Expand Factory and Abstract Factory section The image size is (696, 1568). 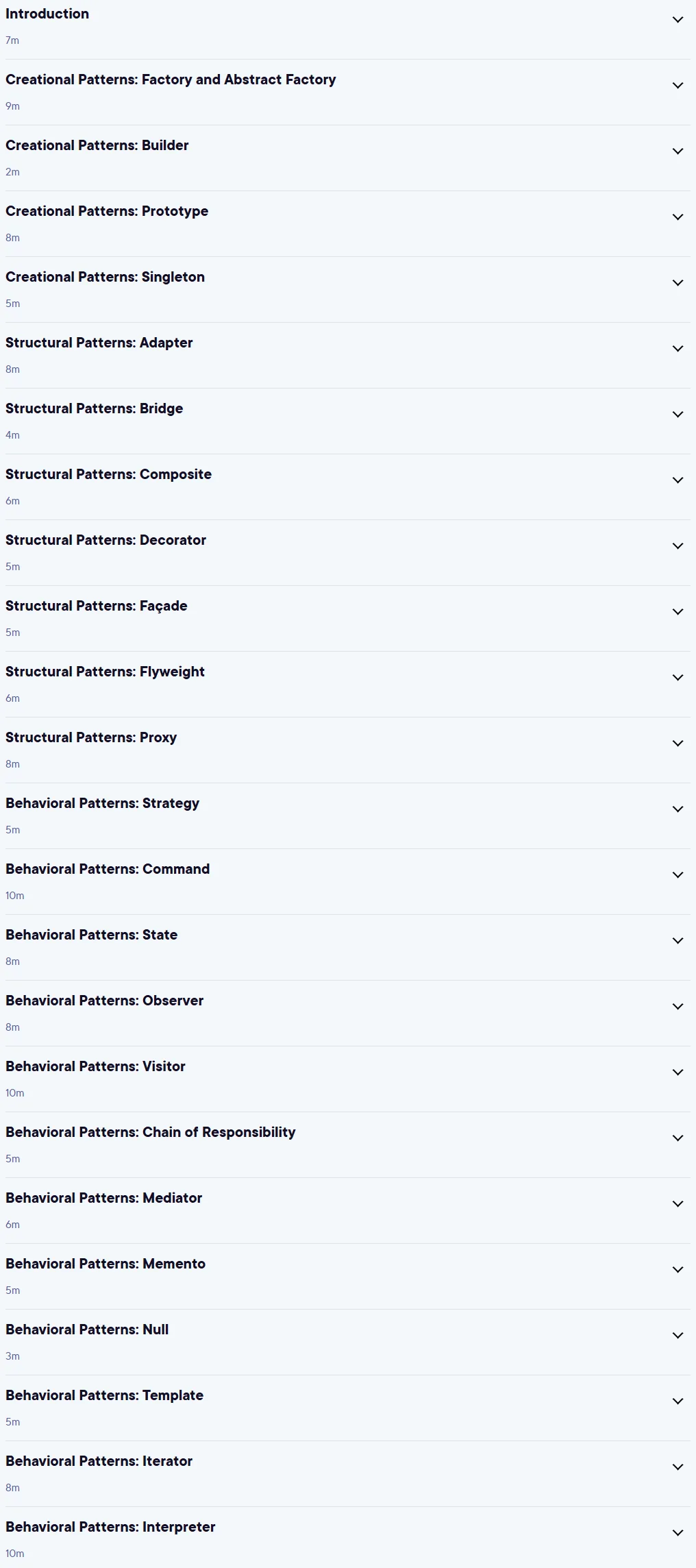347,93
